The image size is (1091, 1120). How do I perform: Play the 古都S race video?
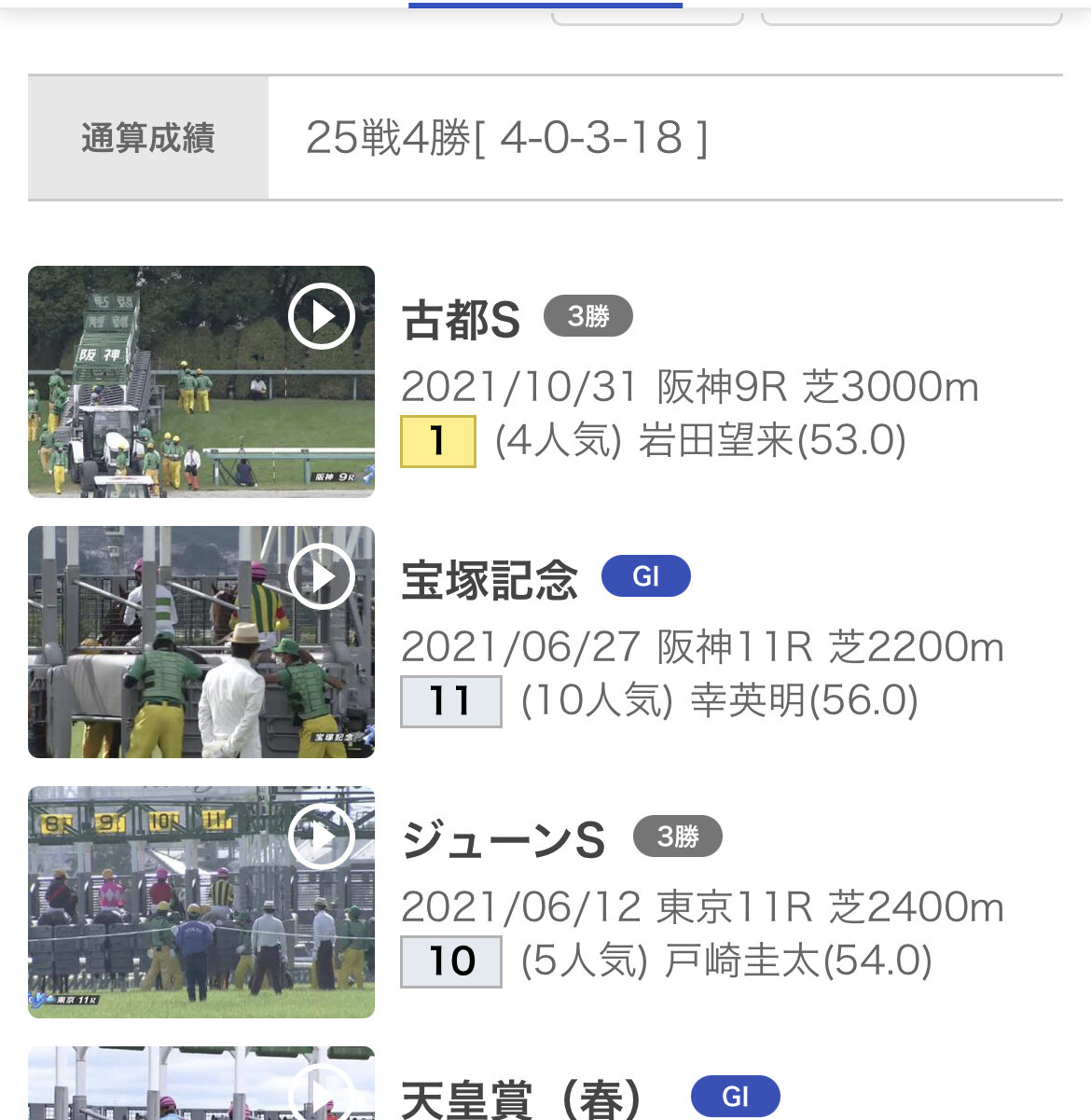click(321, 316)
